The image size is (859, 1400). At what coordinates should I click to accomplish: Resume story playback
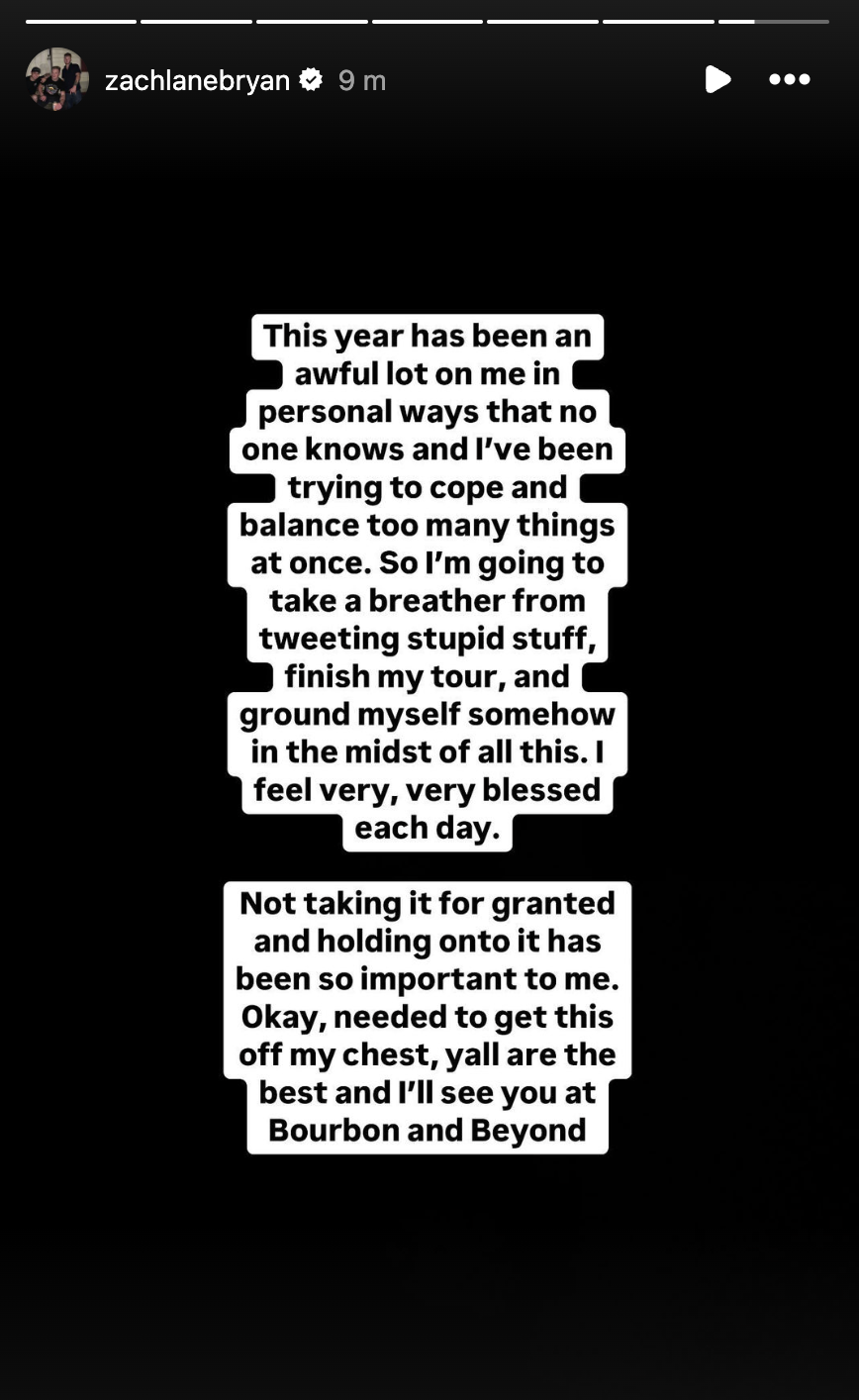click(717, 79)
